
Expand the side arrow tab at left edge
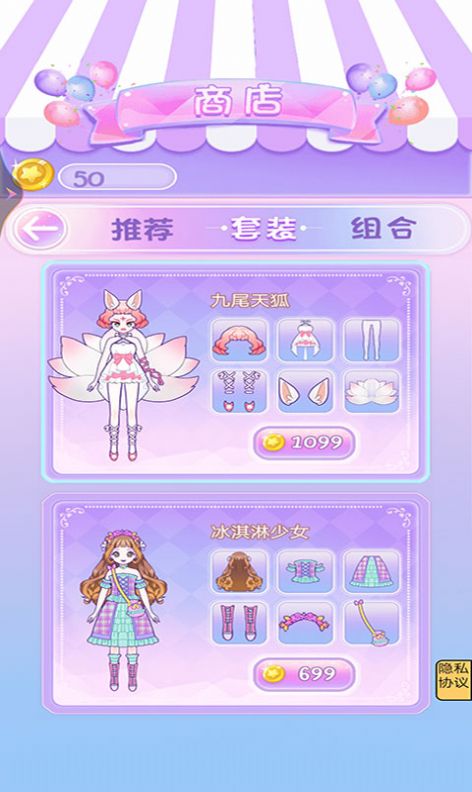(9, 193)
